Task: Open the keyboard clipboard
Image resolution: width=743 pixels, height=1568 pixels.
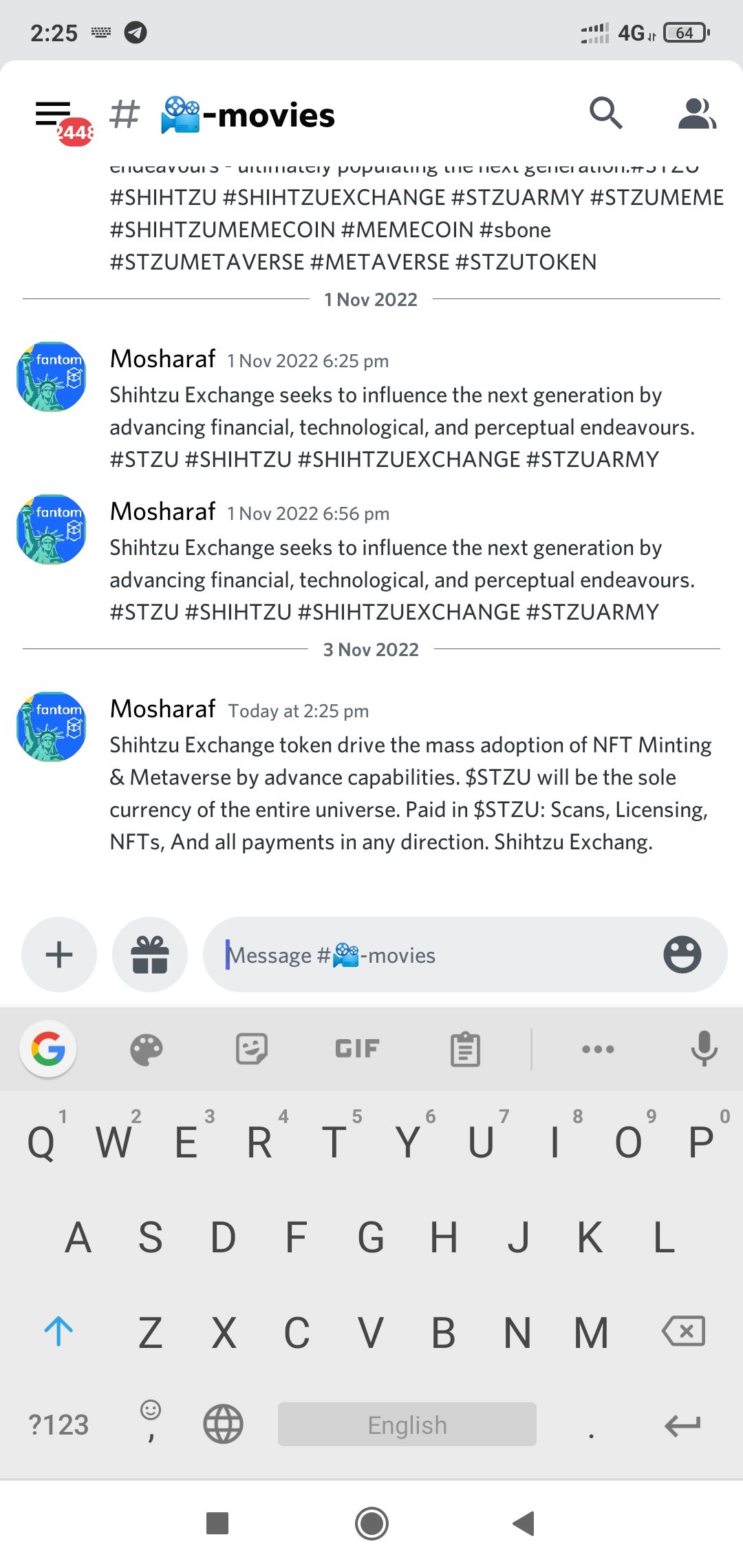Action: coord(465,1049)
